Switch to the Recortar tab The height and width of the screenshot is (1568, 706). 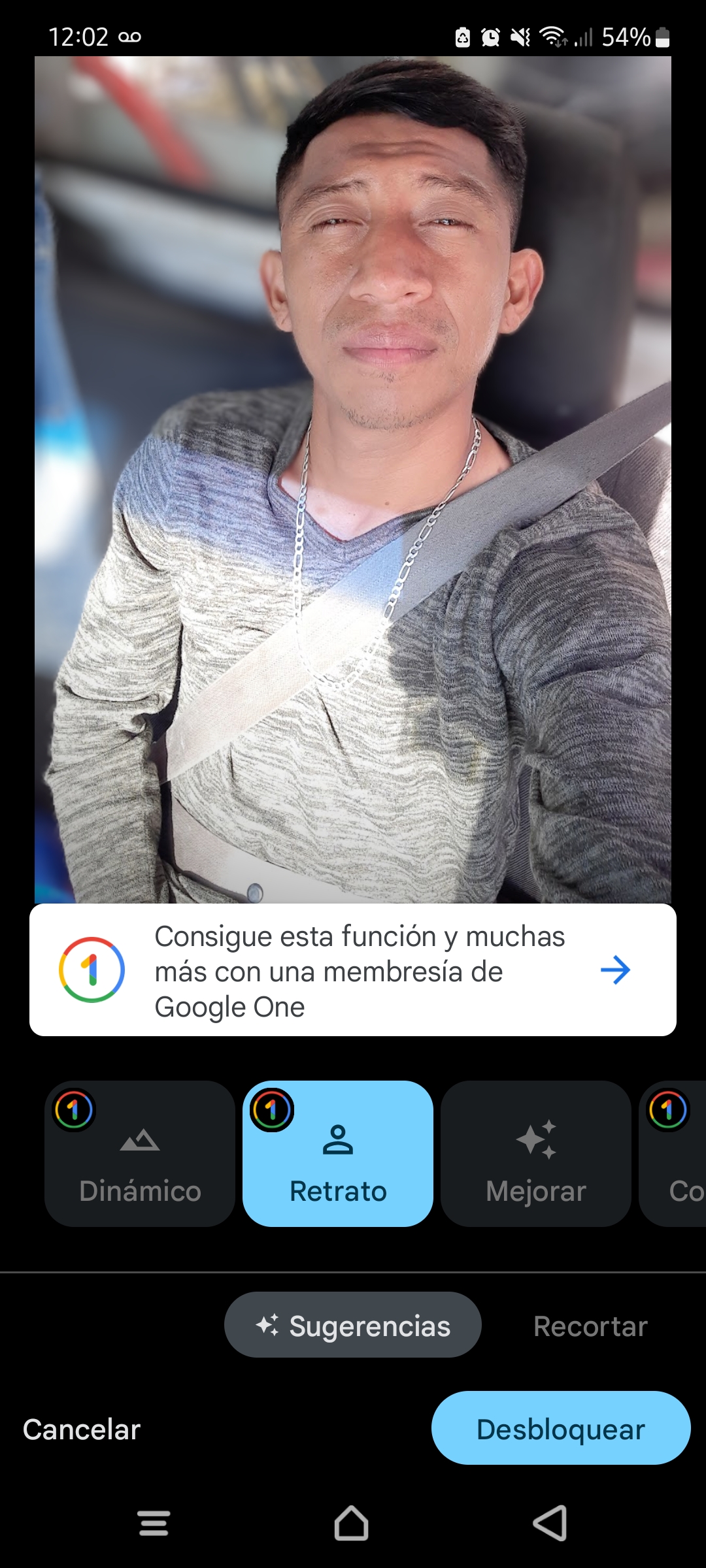pyautogui.click(x=590, y=1326)
